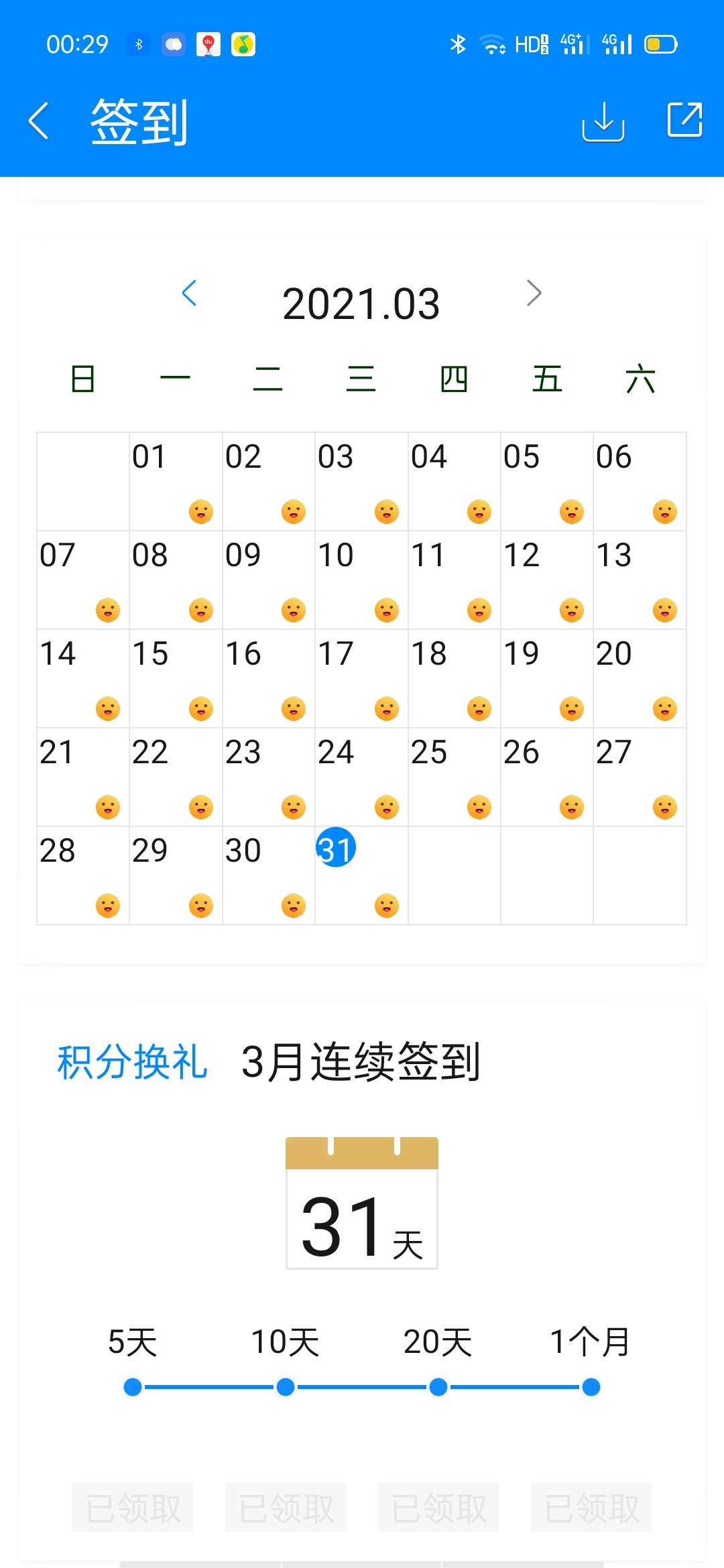
Task: Open the share icon in header
Action: click(x=684, y=120)
